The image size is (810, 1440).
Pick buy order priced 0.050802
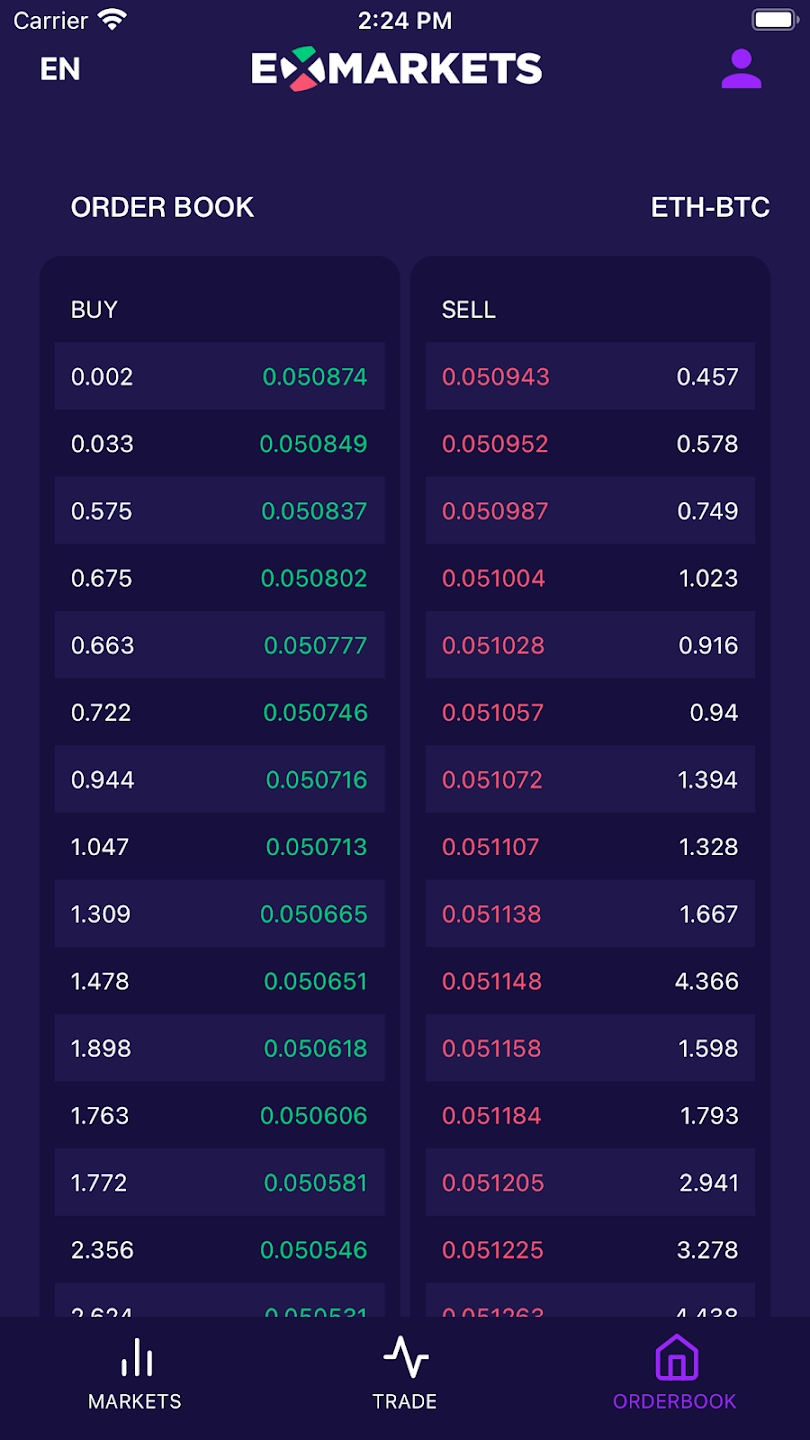coord(219,578)
